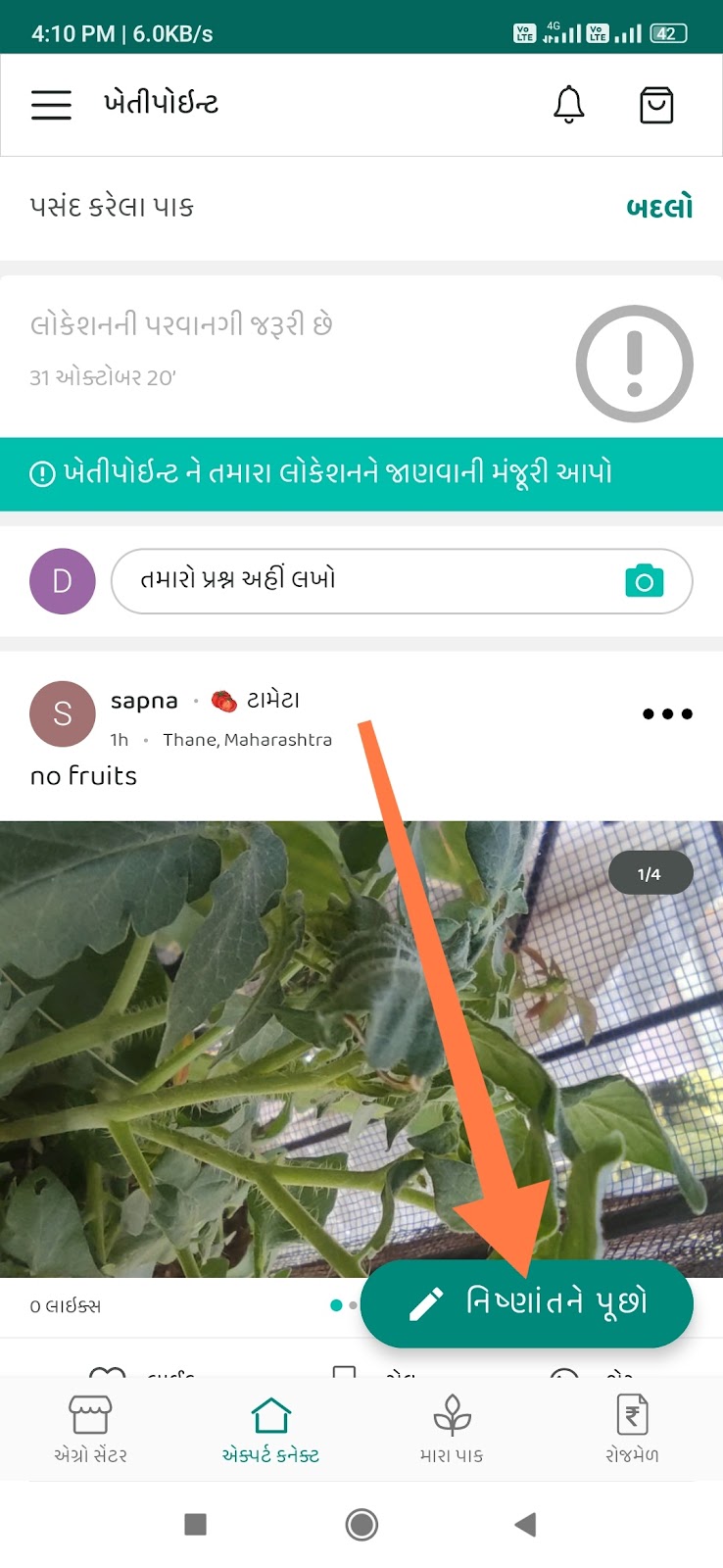This screenshot has width=723, height=1568.
Task: Go to the મારા પાક tab
Action: tap(452, 1430)
